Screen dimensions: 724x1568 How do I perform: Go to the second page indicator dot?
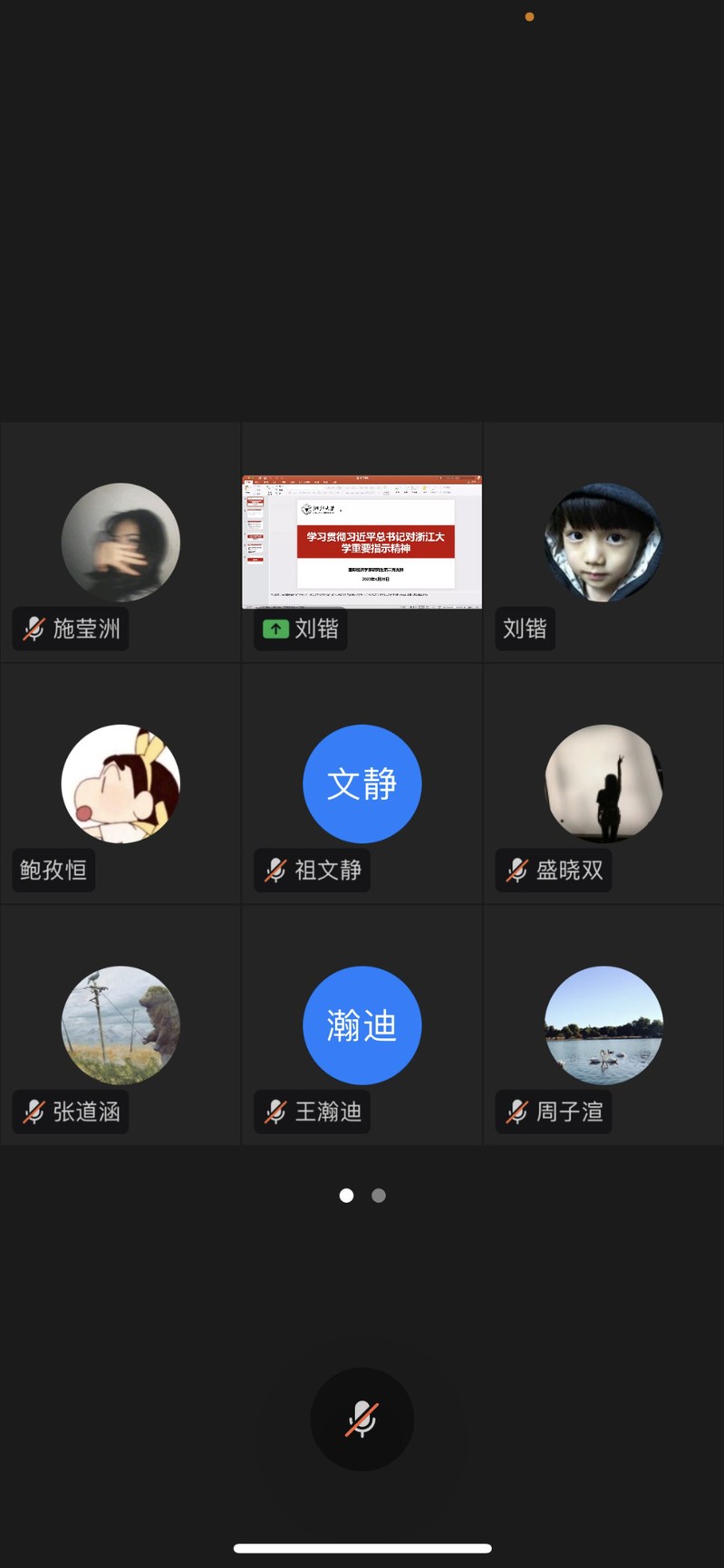[x=379, y=1196]
